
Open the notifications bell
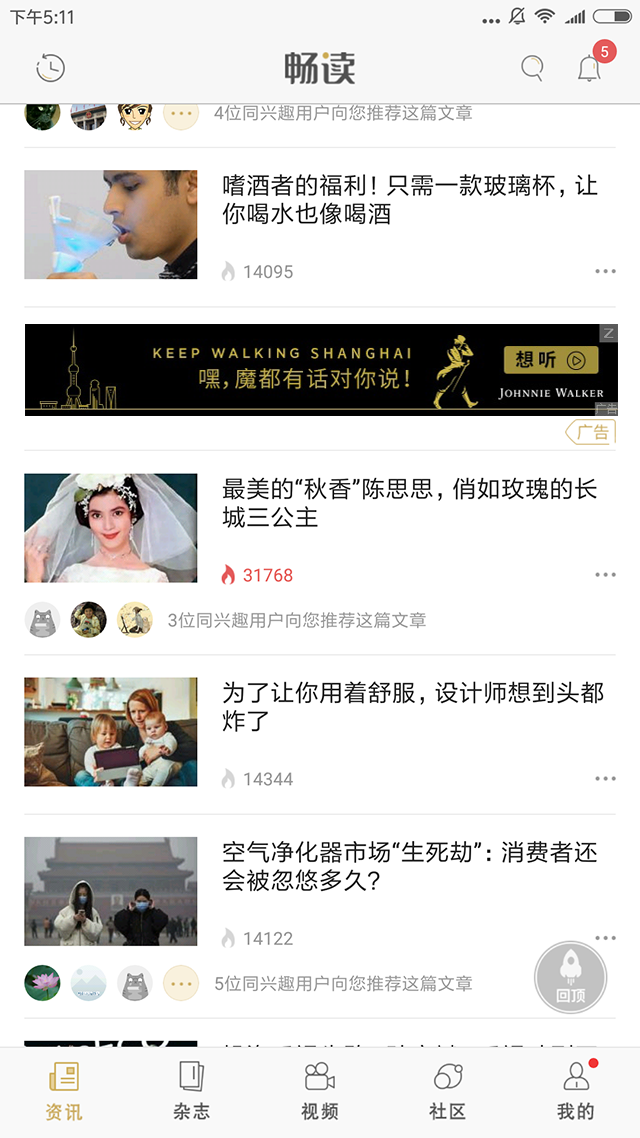(589, 68)
